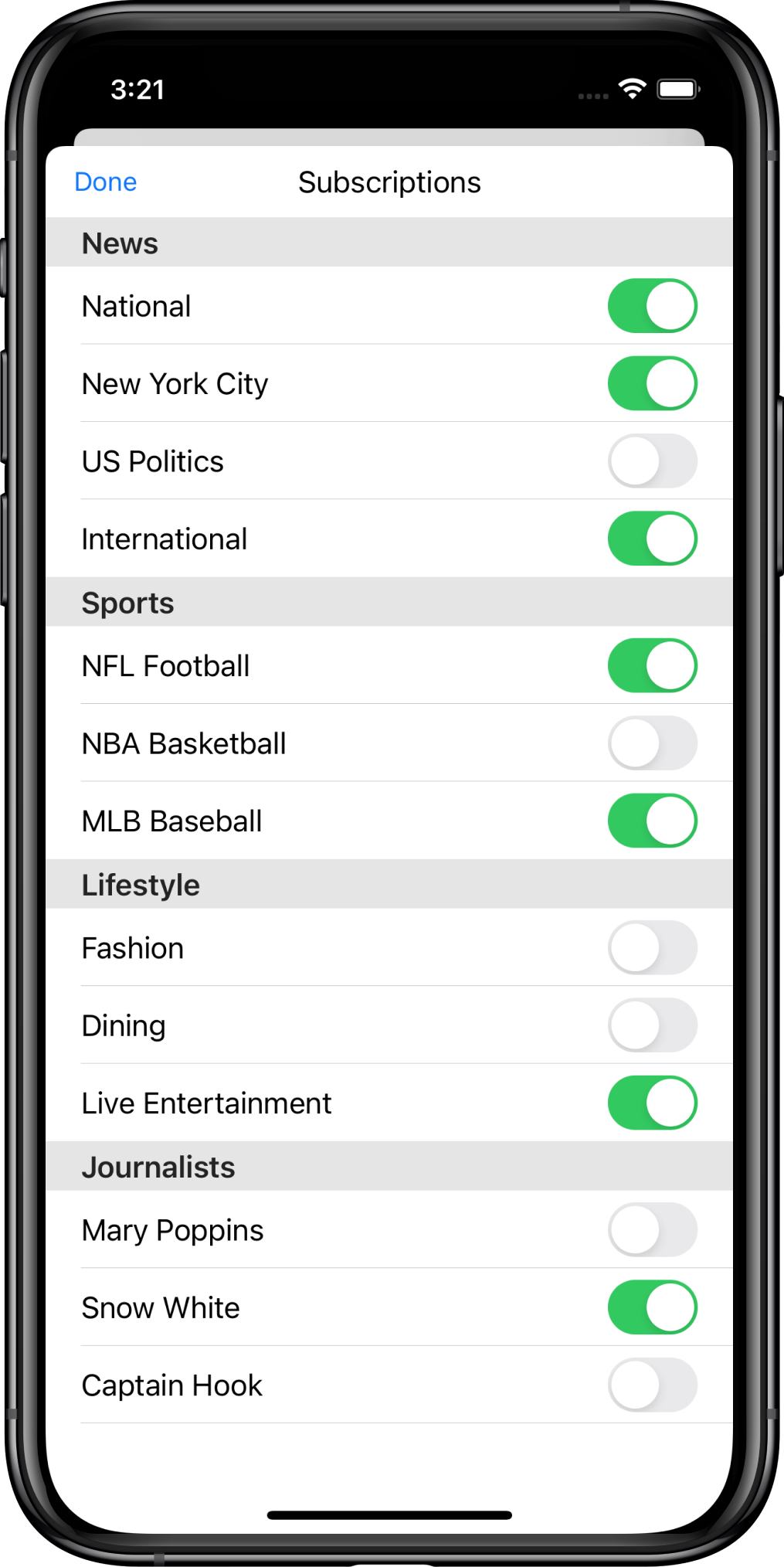
Task: Unfollow journalist Snow White
Action: pos(653,1307)
